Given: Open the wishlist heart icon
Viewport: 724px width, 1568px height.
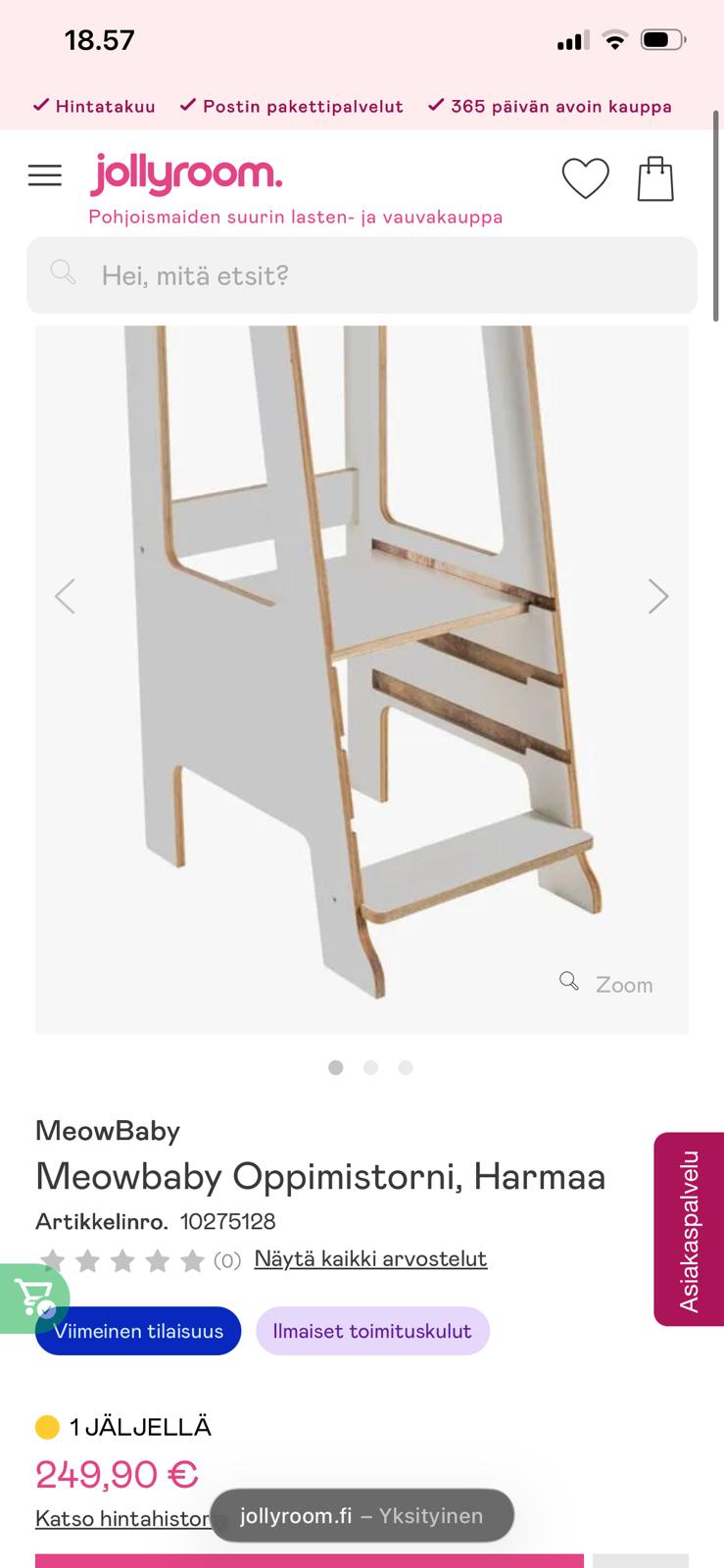Looking at the screenshot, I should pyautogui.click(x=585, y=178).
